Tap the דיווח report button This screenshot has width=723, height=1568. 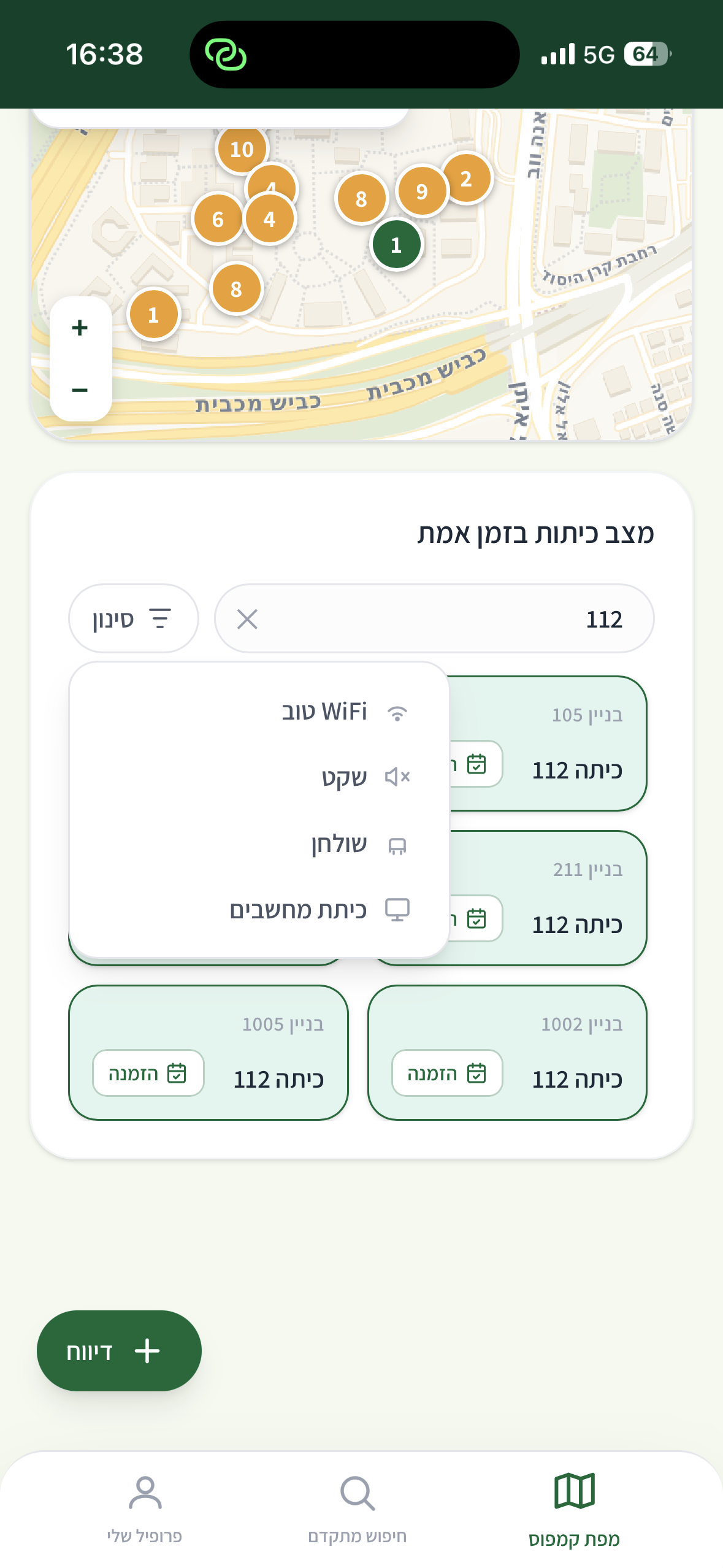119,1351
